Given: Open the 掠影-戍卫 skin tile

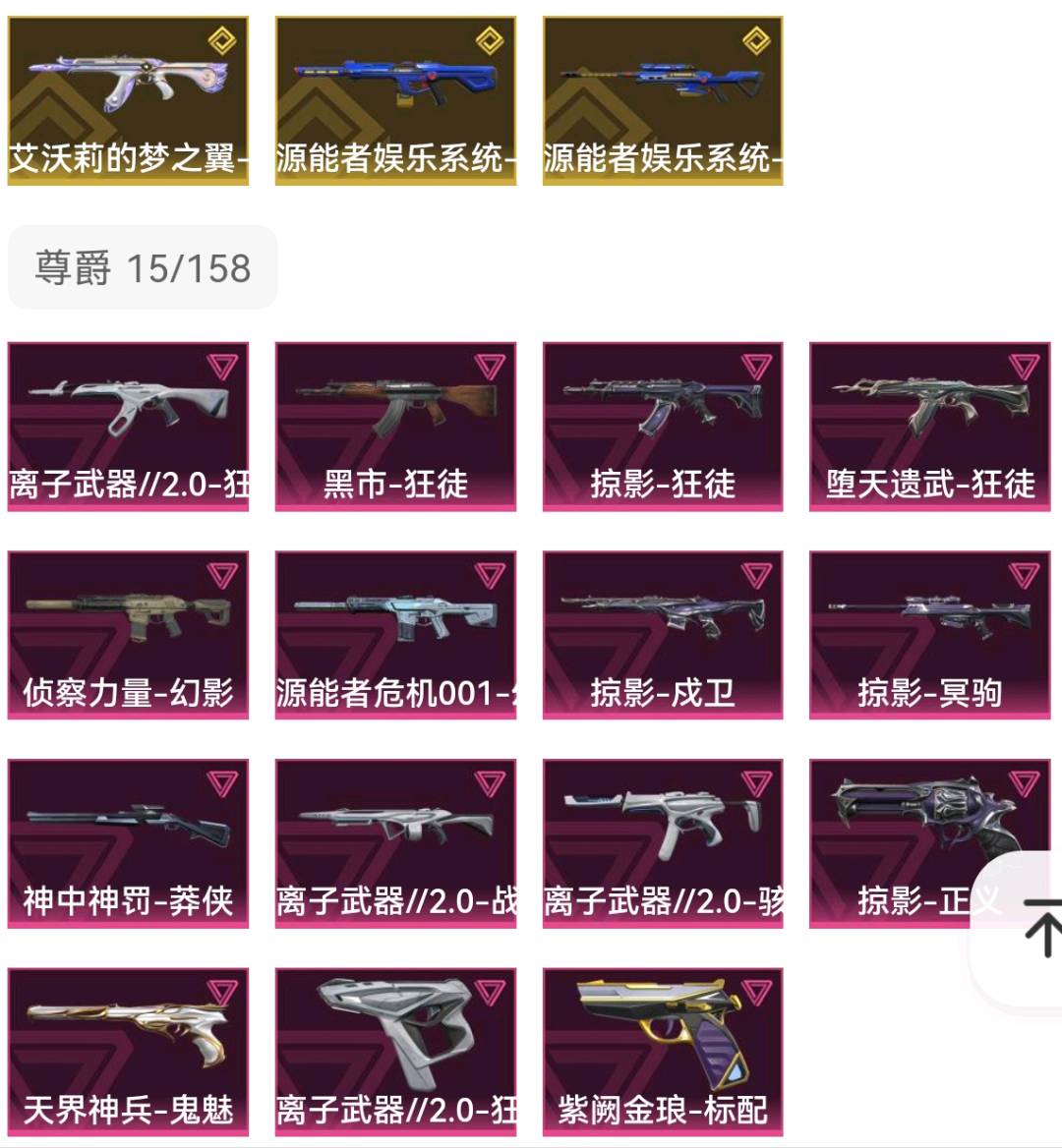Looking at the screenshot, I should pyautogui.click(x=662, y=634).
